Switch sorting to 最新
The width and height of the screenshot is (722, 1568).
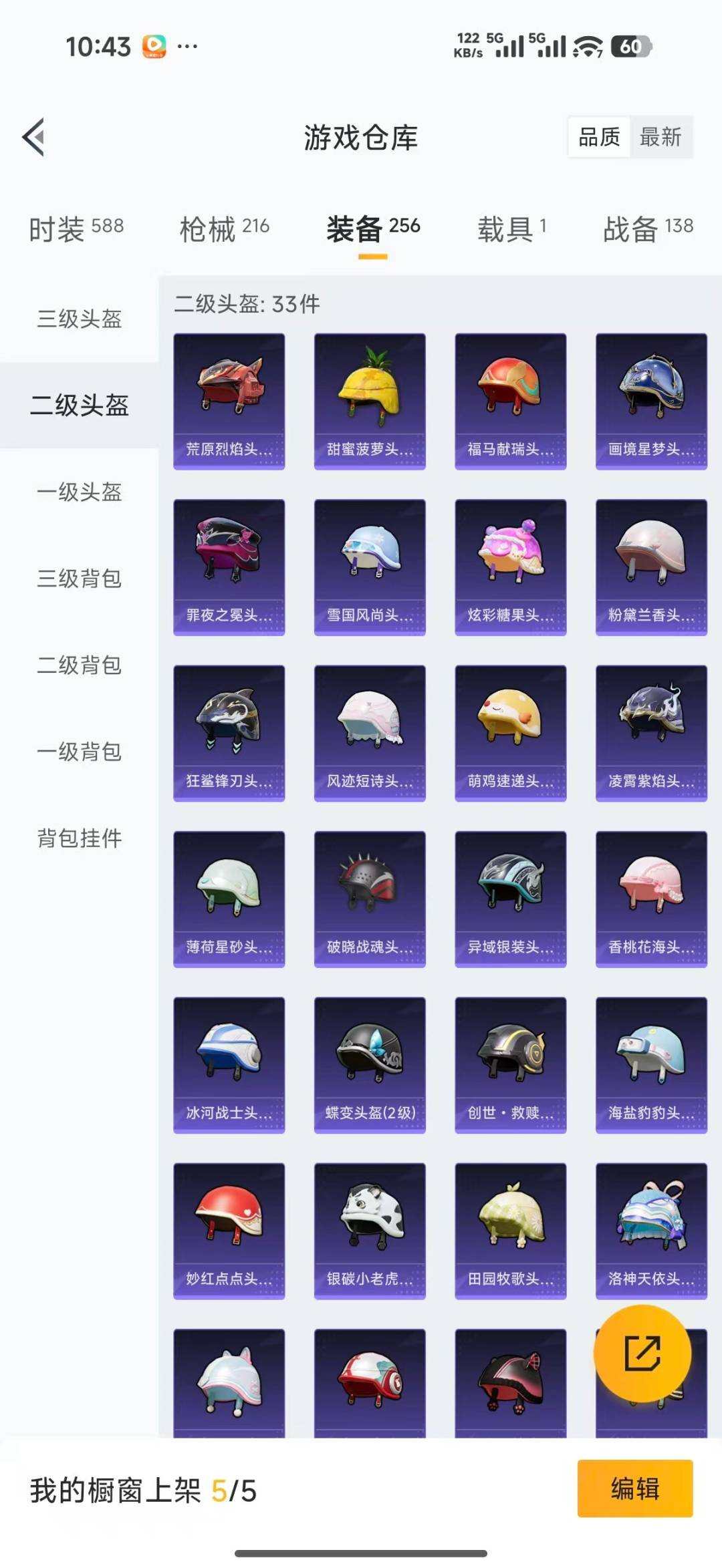click(660, 137)
